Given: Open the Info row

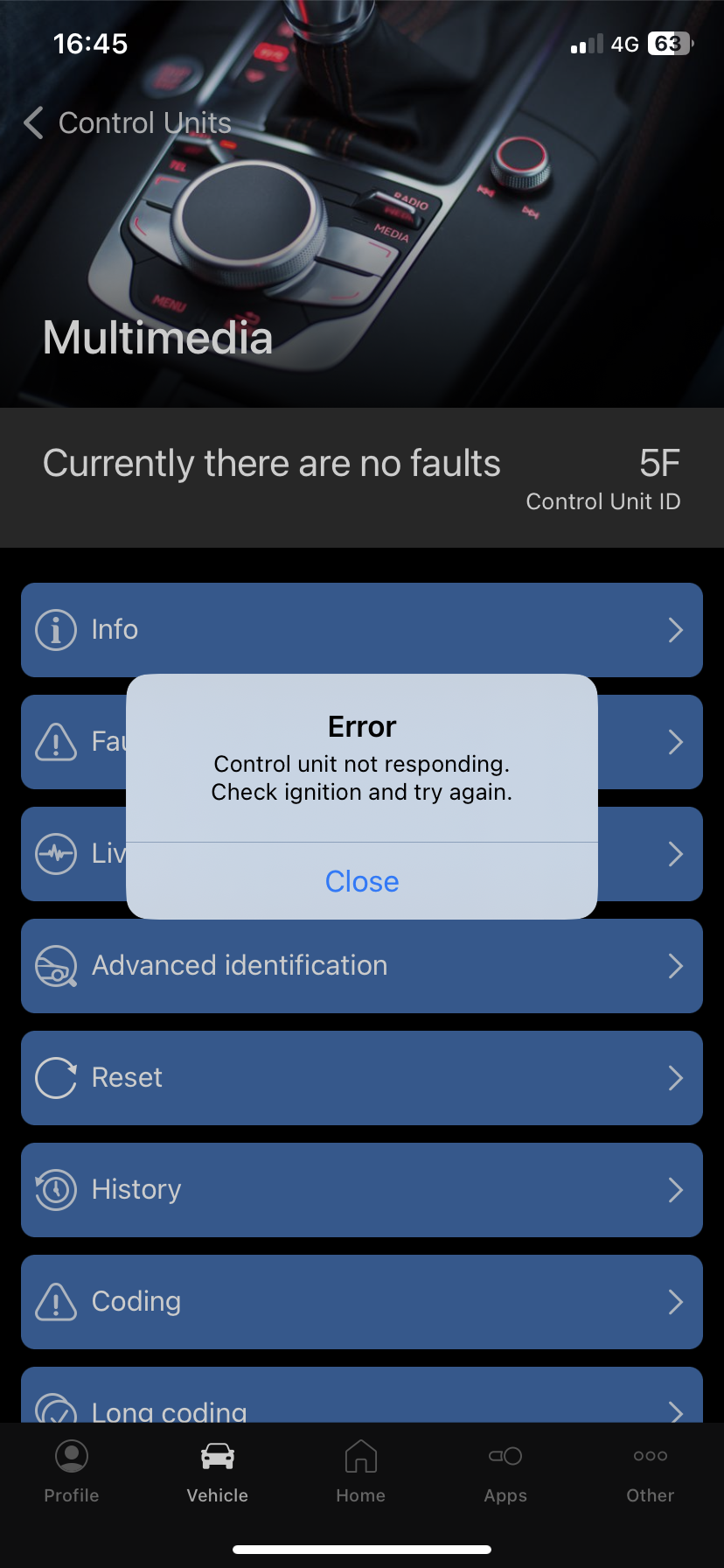Looking at the screenshot, I should tap(362, 630).
